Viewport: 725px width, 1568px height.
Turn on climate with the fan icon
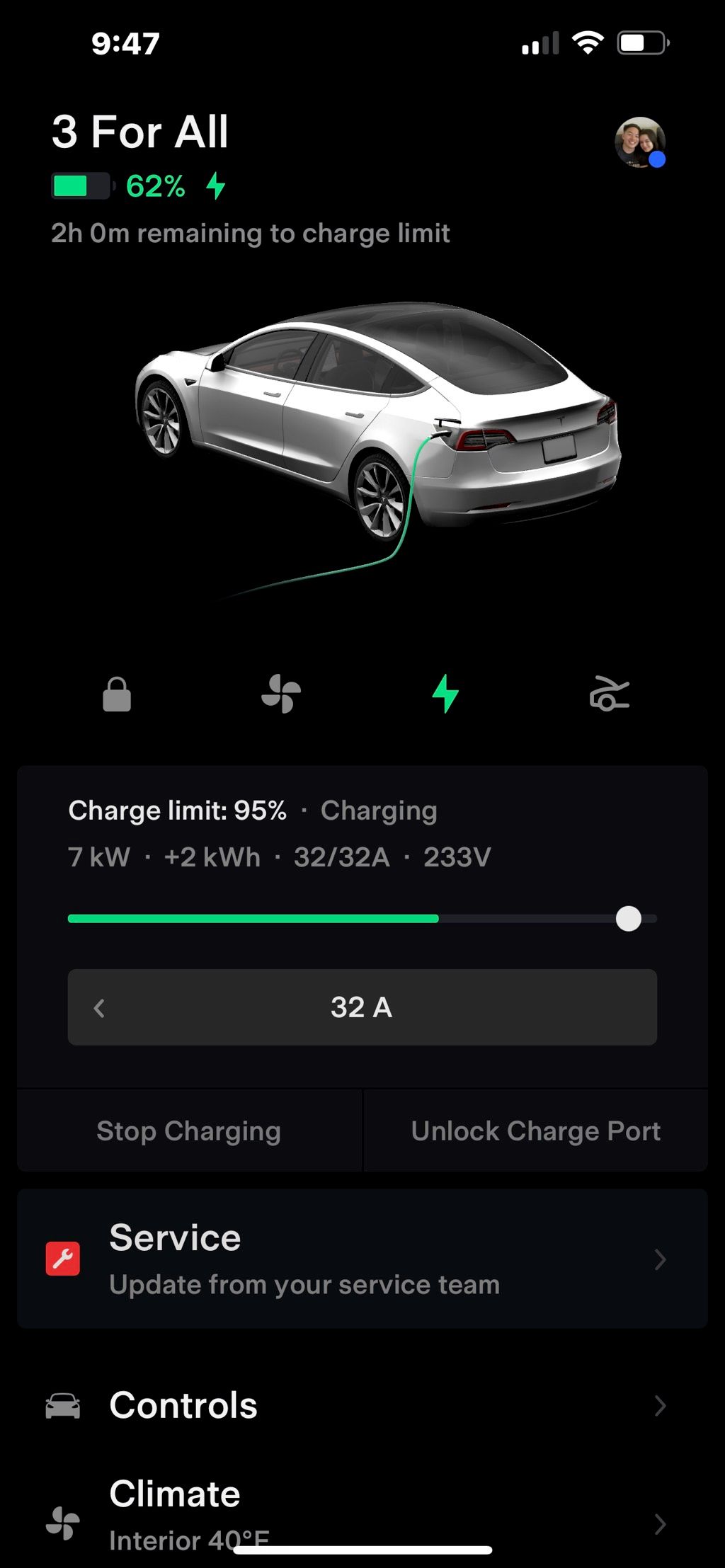click(281, 694)
